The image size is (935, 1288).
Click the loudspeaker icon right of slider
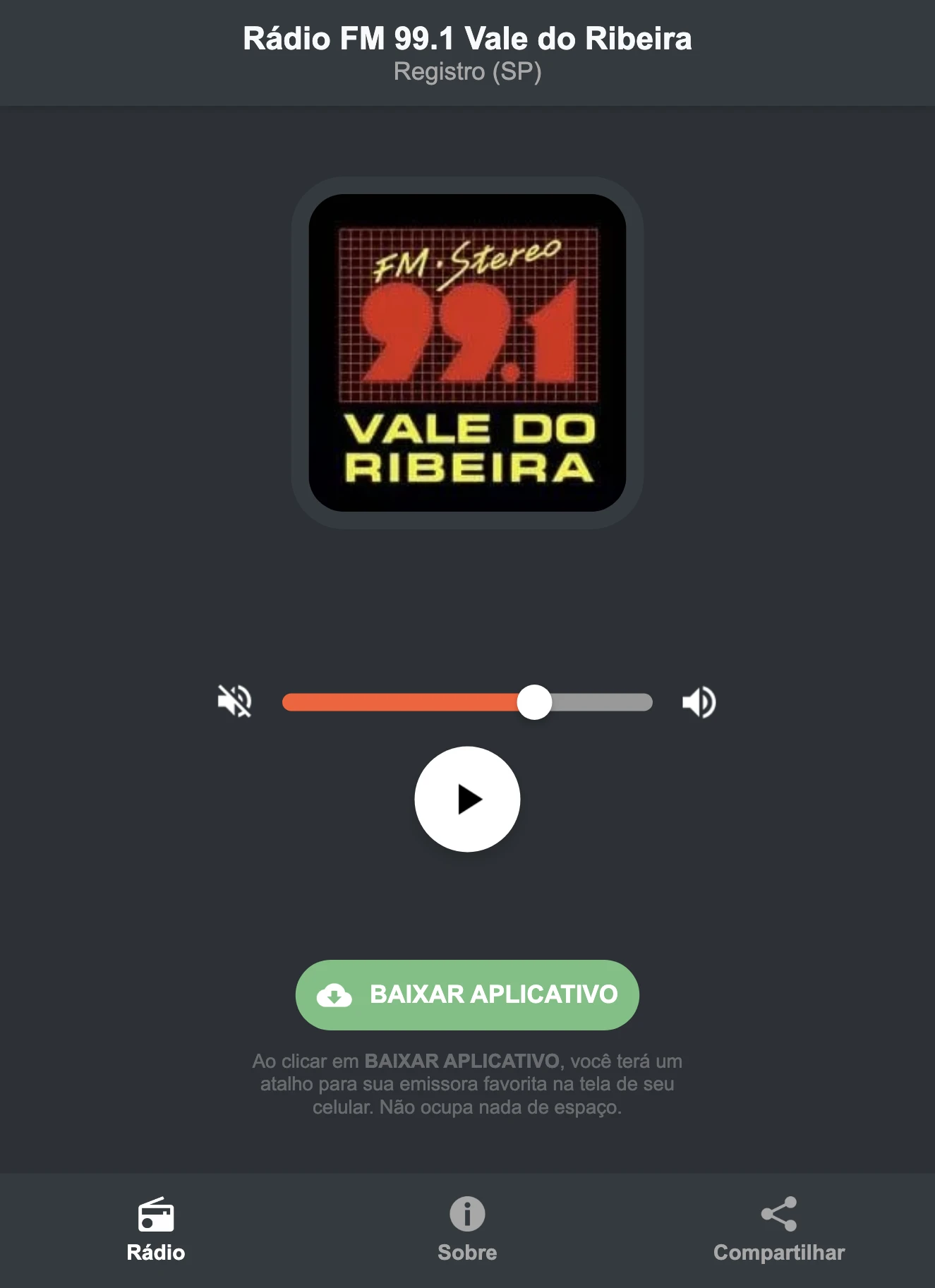tap(699, 702)
